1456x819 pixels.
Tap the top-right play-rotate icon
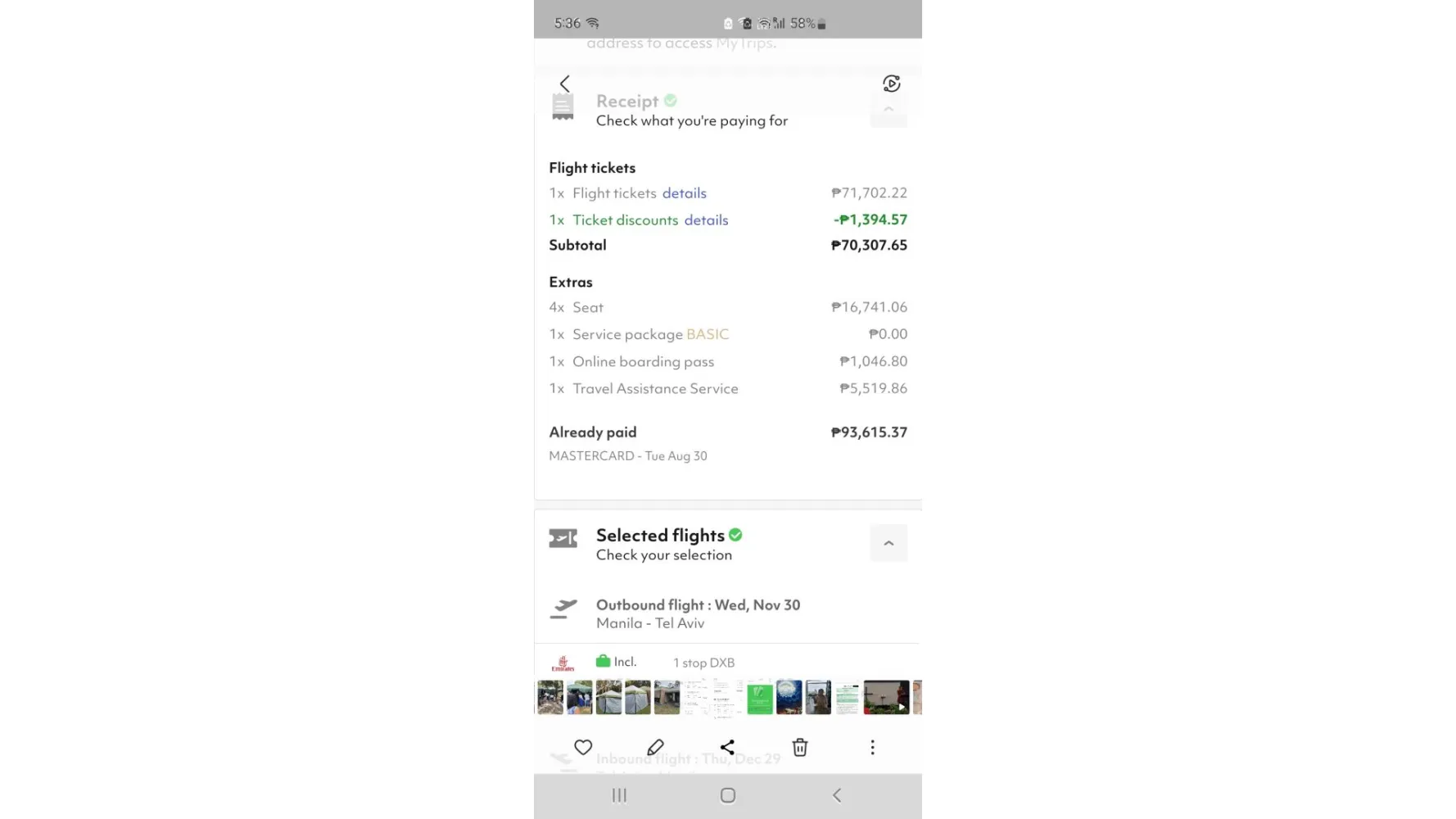pos(891,84)
